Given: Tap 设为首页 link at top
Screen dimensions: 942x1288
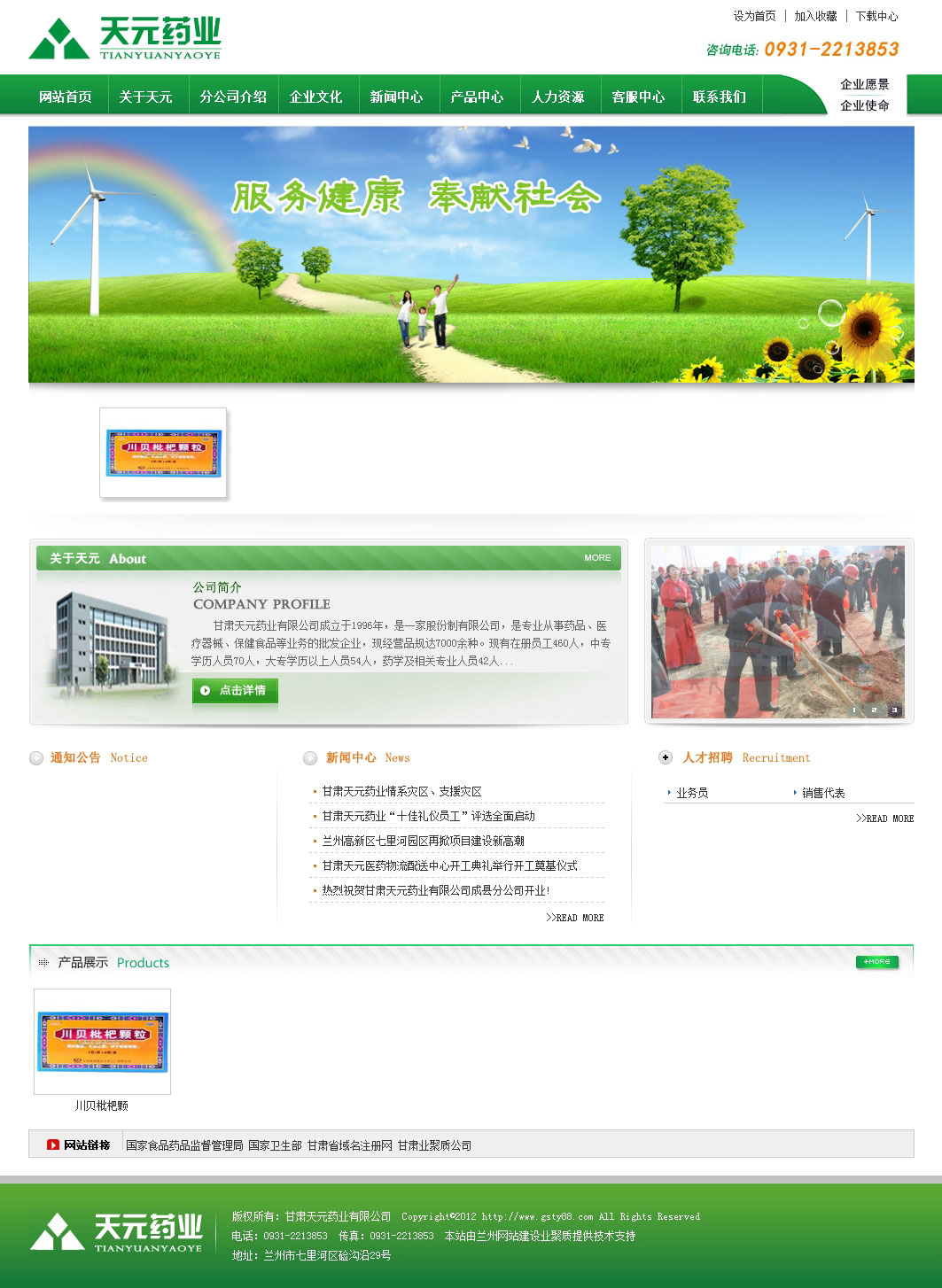Looking at the screenshot, I should [x=754, y=16].
